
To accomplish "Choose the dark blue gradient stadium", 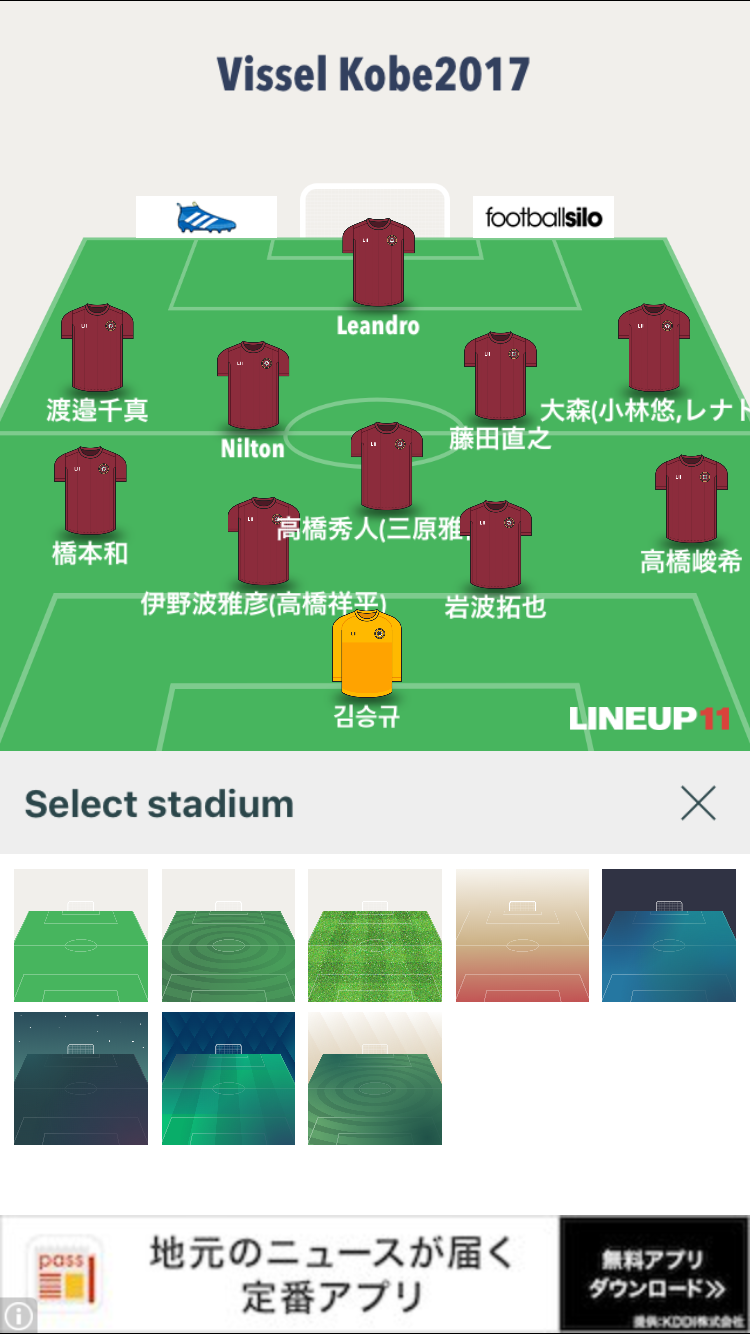I will coord(669,935).
